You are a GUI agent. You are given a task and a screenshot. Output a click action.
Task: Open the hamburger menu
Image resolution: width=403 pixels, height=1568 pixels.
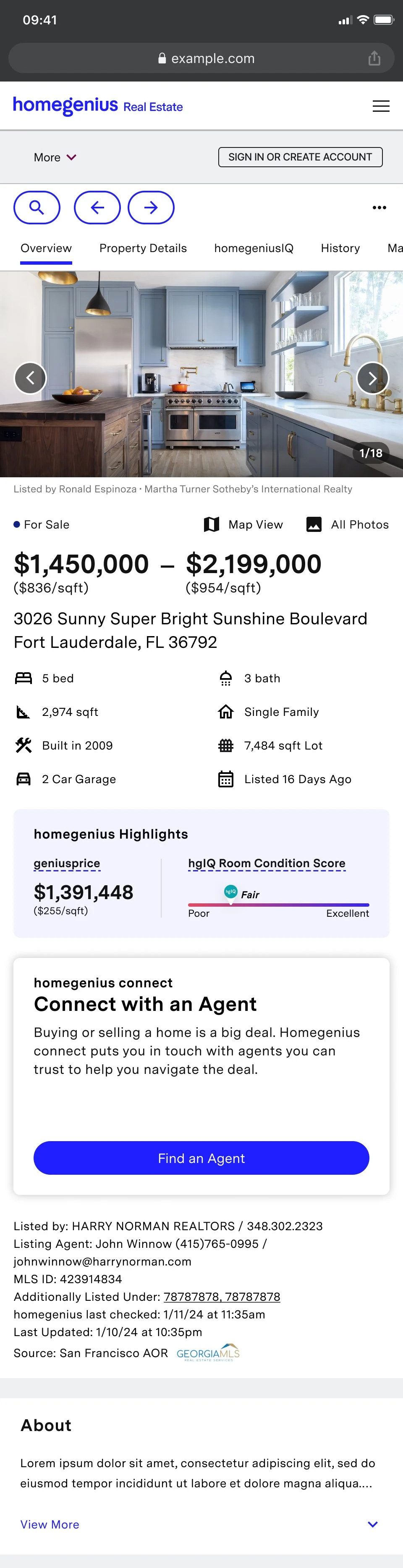[x=380, y=106]
